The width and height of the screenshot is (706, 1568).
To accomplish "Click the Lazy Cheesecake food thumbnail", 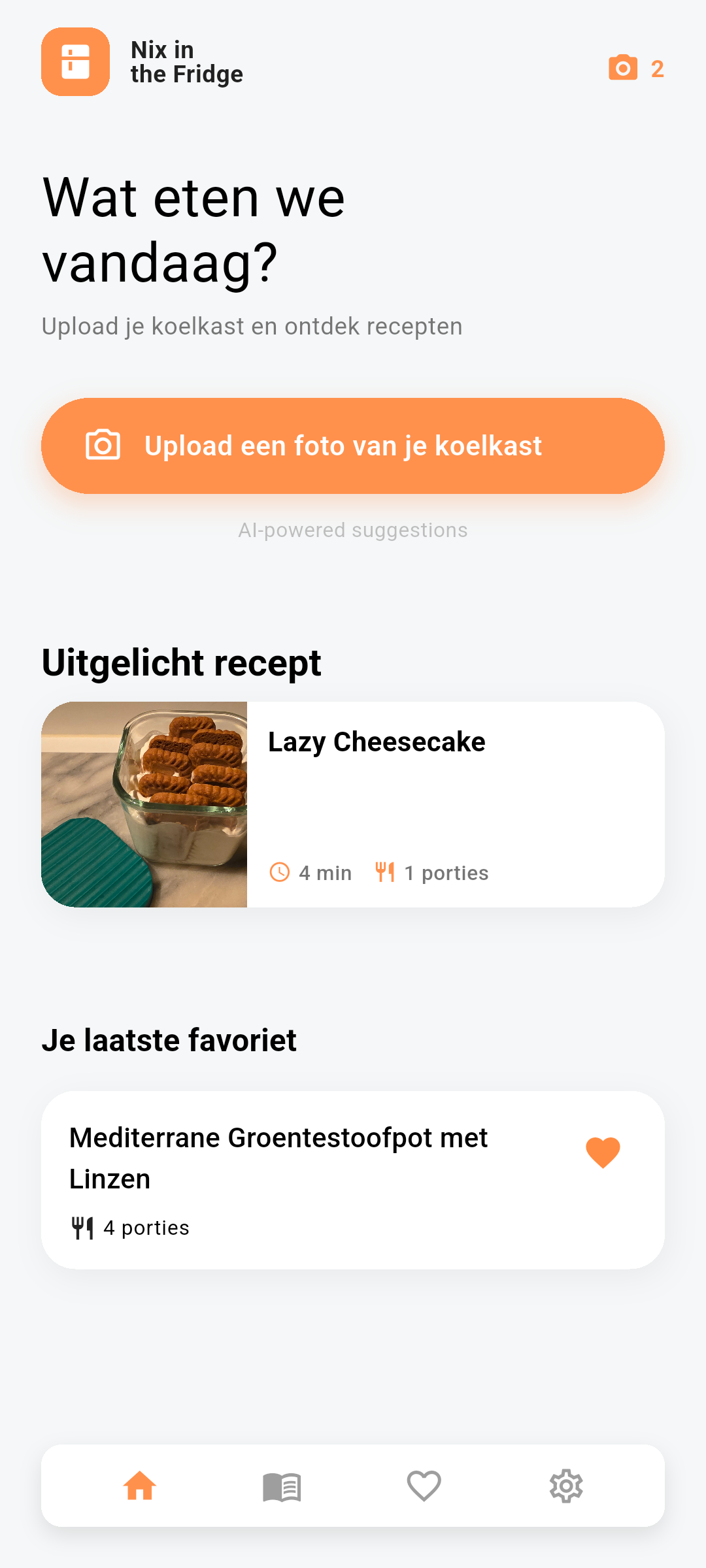I will 145,804.
